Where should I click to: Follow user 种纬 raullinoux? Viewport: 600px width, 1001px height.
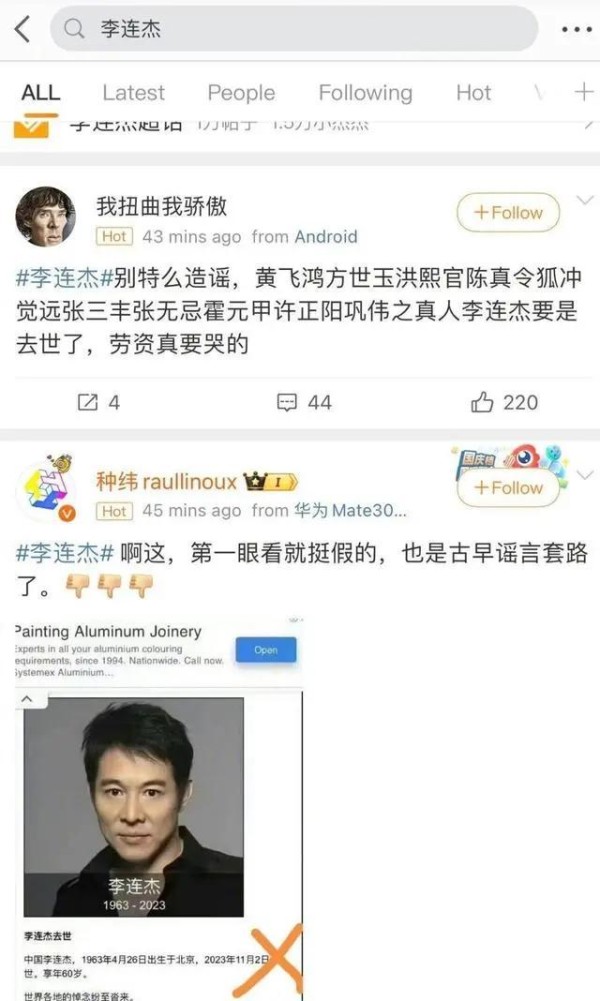pos(508,488)
